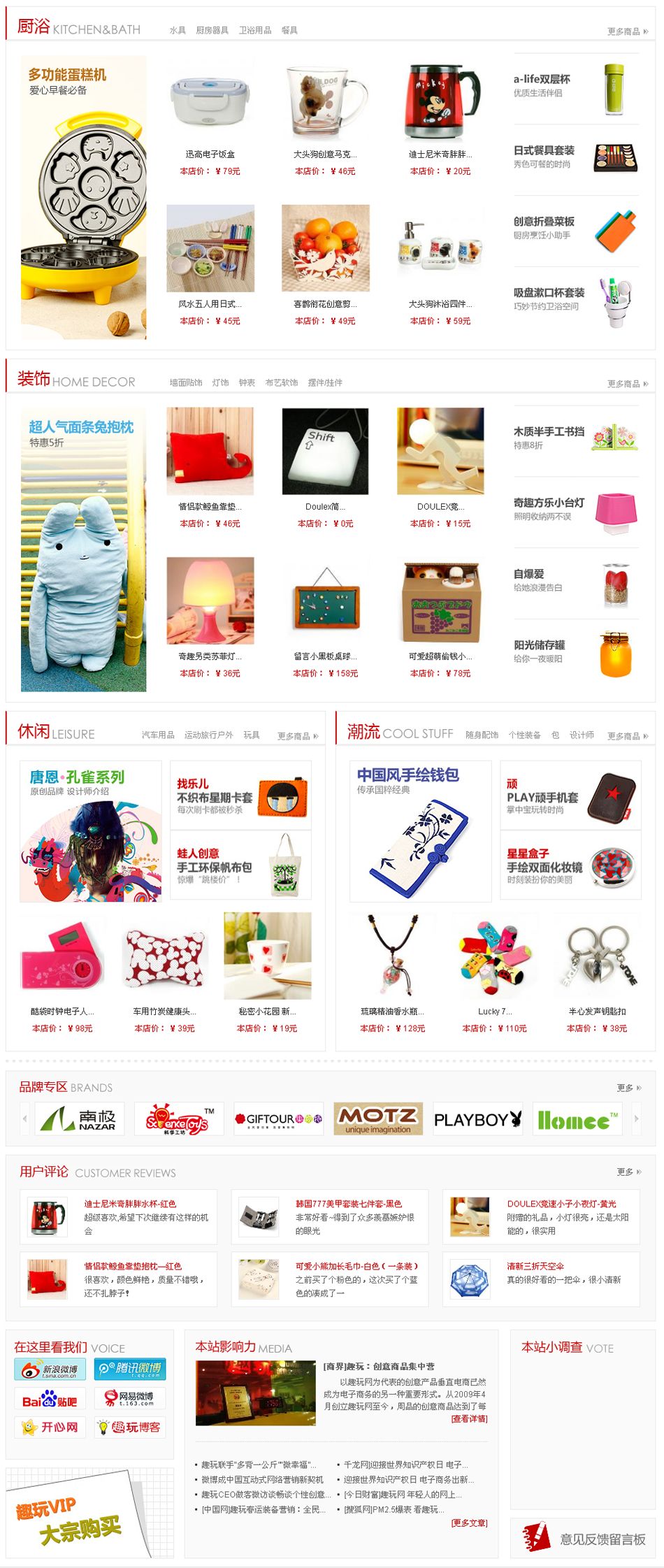Open 中国风手绘钱包 banner
664x1568 pixels.
pos(420,831)
